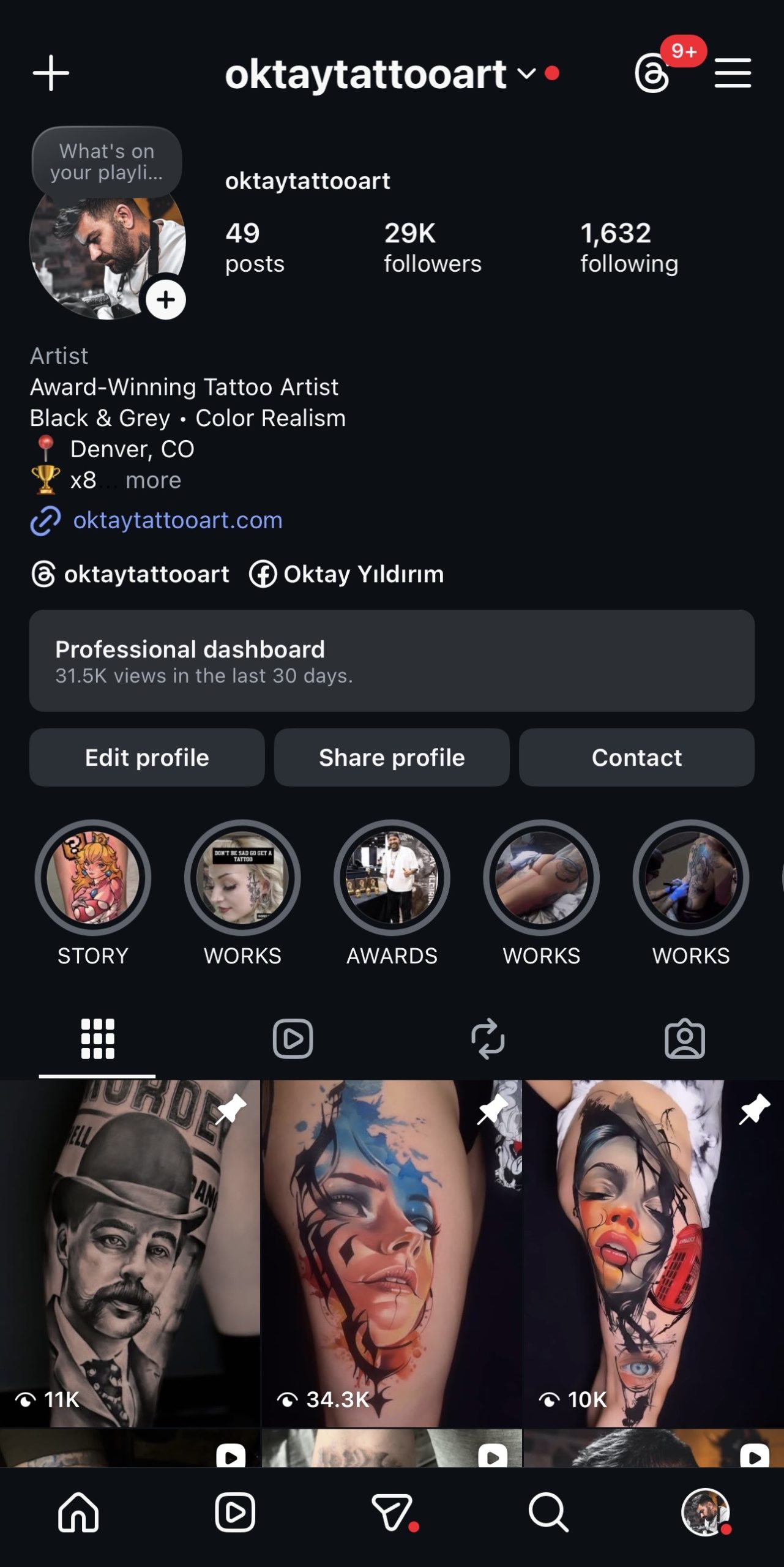Open the Edit profile button

tap(146, 757)
